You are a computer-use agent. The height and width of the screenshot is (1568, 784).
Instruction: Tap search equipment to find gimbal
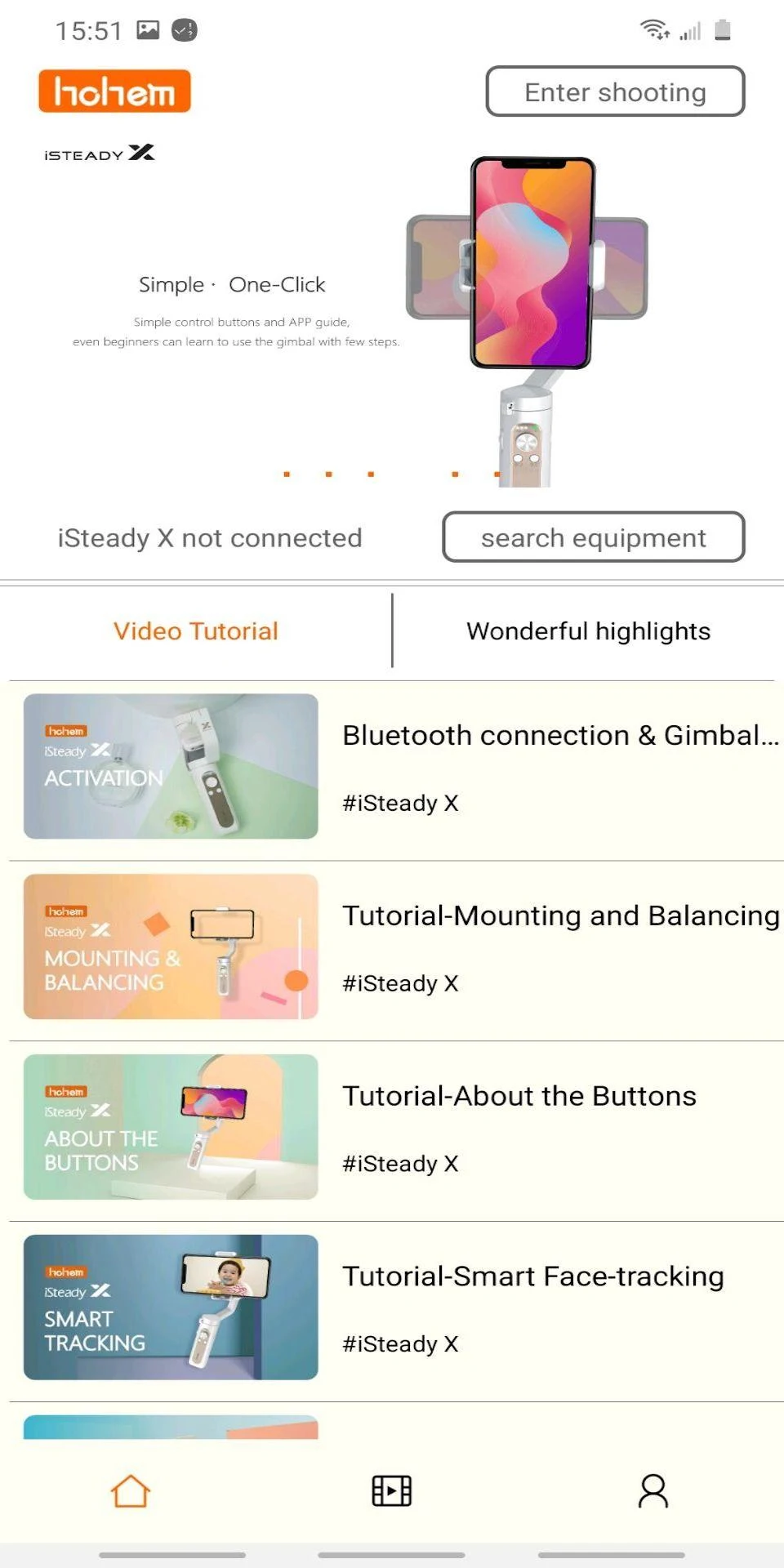point(594,537)
